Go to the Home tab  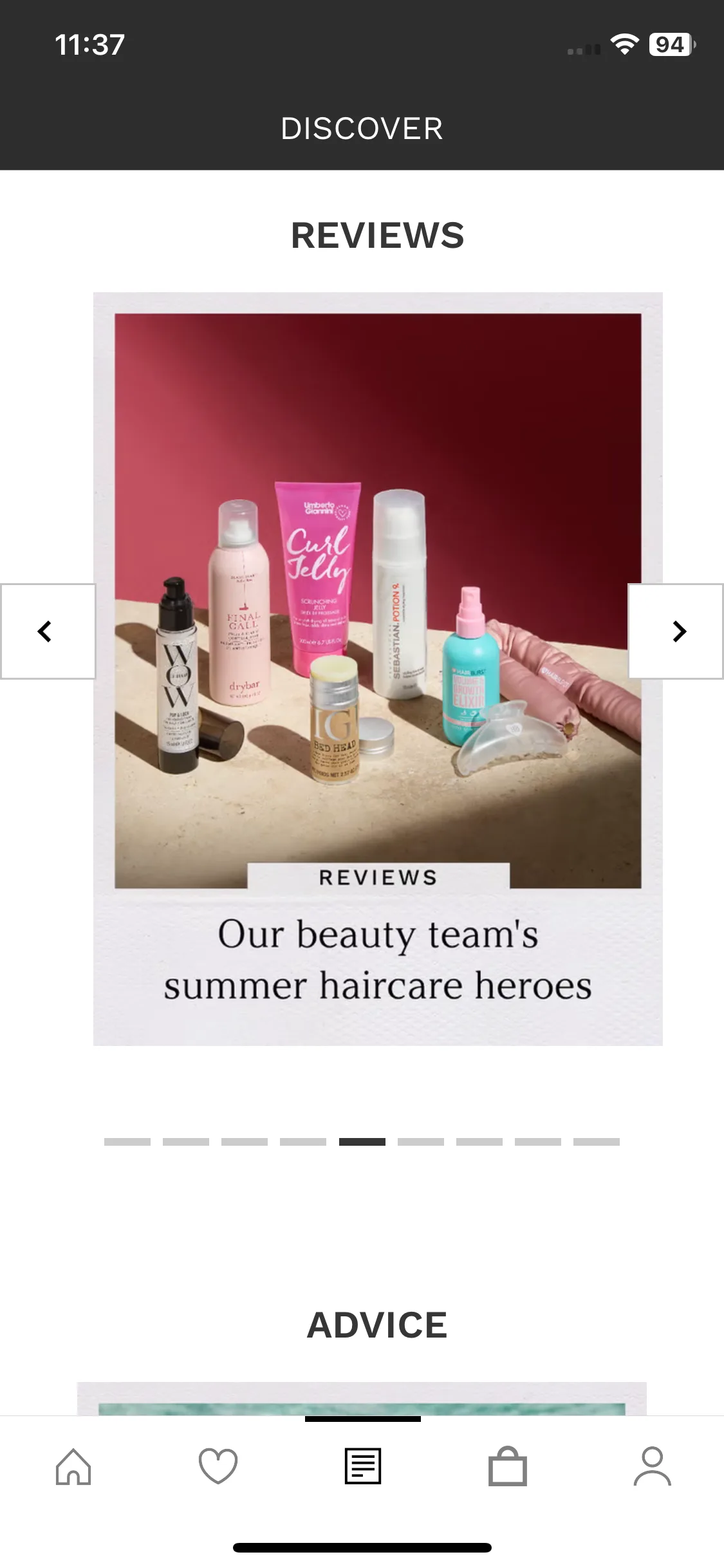73,1466
